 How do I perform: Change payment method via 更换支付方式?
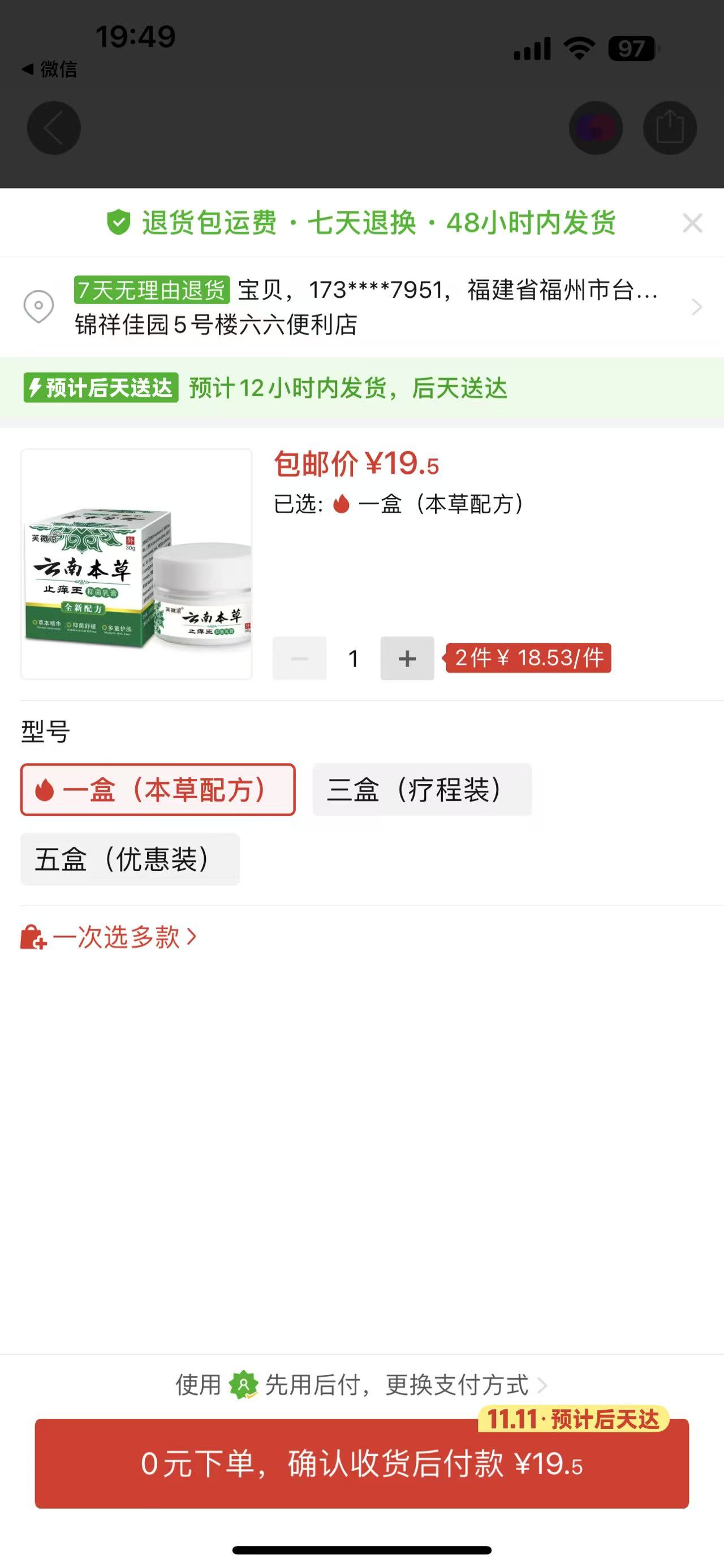pyautogui.click(x=457, y=1385)
